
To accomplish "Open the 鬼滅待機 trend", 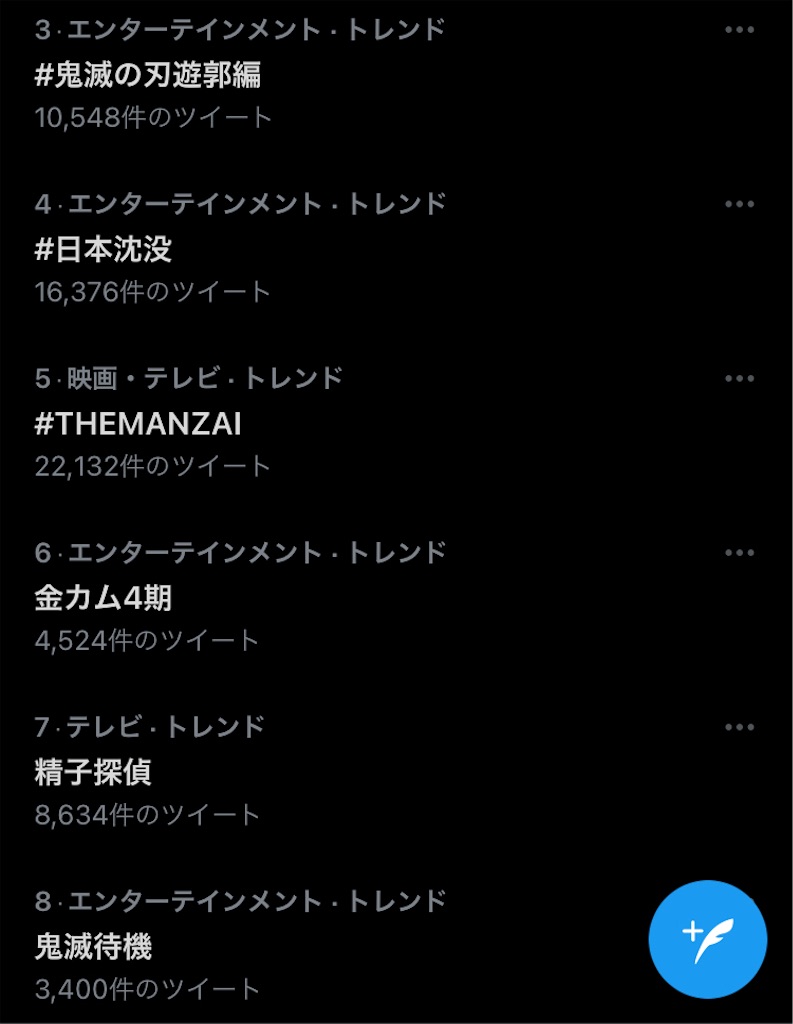I will [93, 945].
